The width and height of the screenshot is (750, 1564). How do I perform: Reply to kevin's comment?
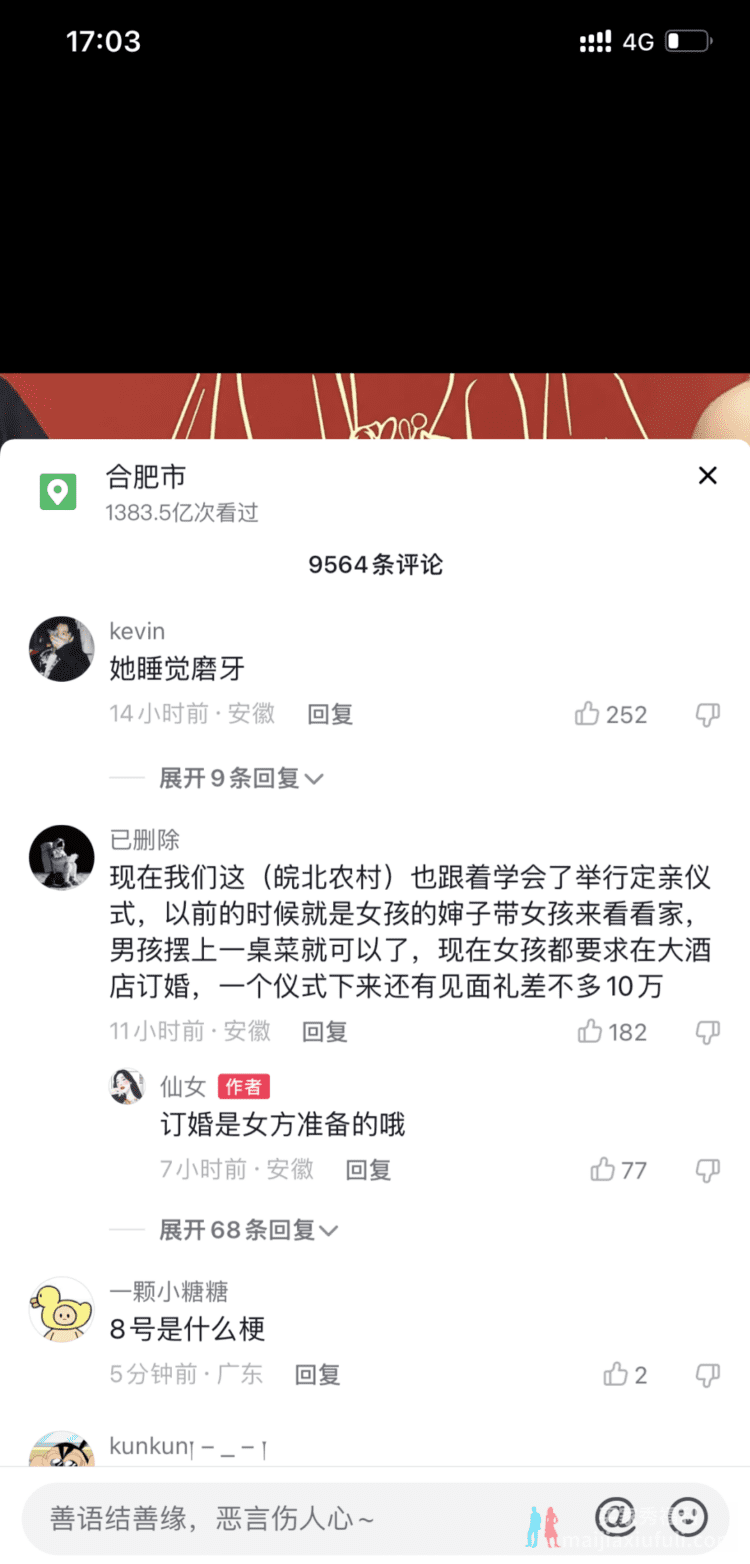coord(330,714)
